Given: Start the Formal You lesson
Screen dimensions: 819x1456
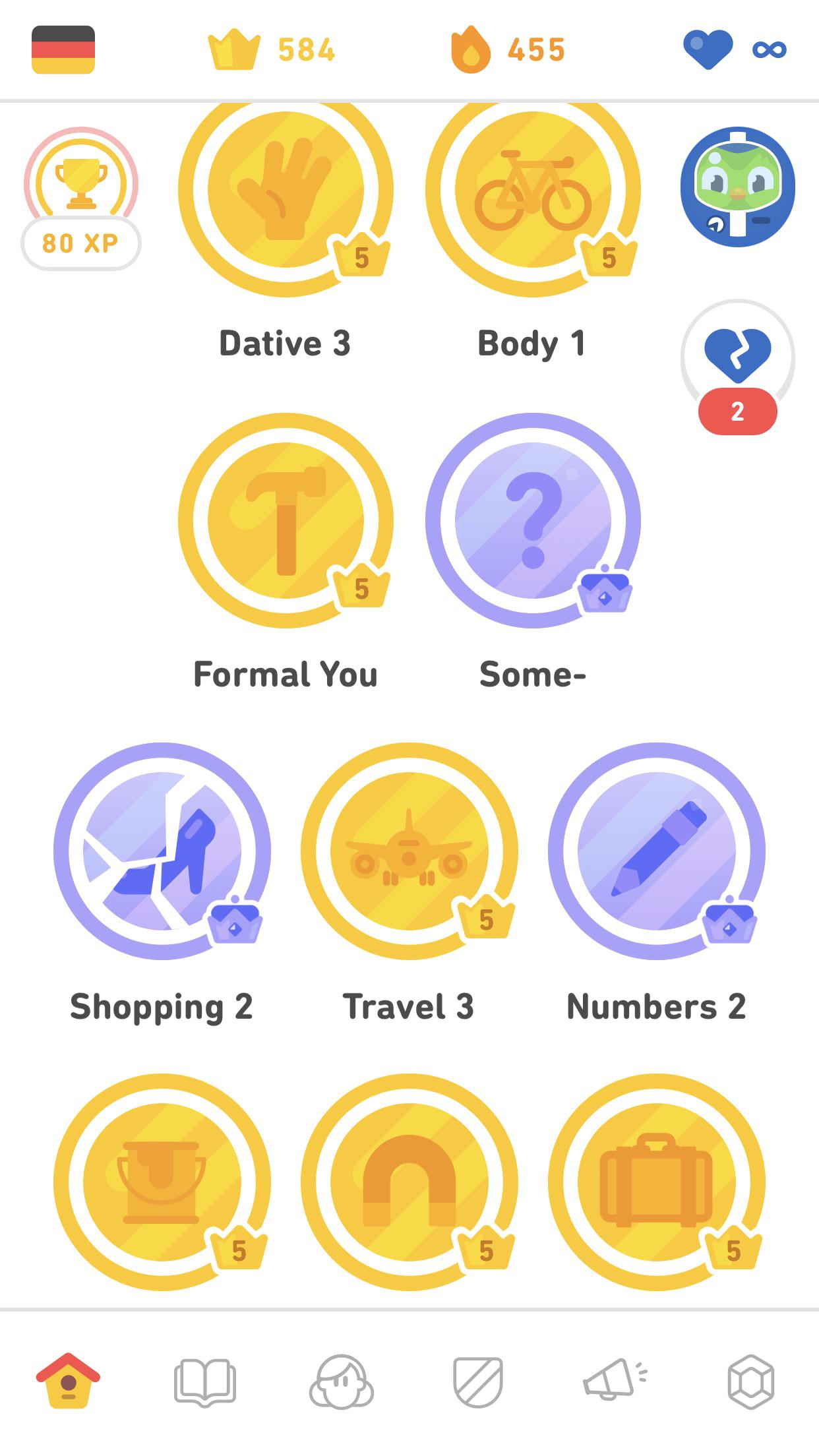Looking at the screenshot, I should click(x=286, y=521).
